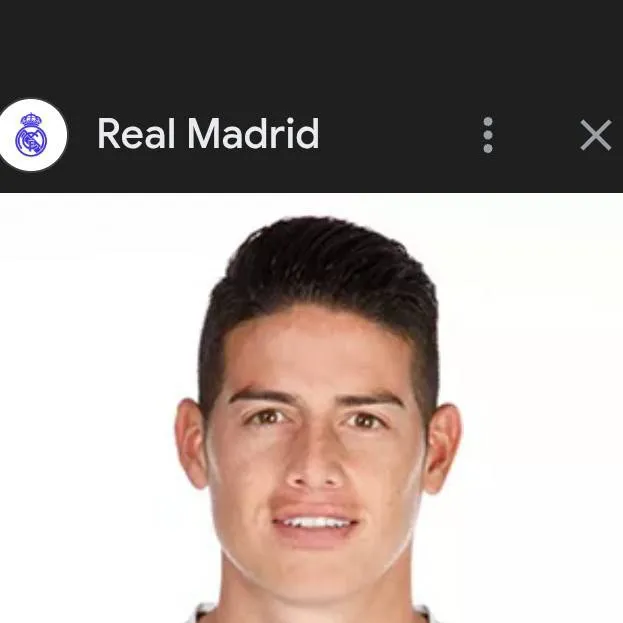The image size is (623, 623).
Task: Open the three-dot overflow menu
Action: [488, 135]
